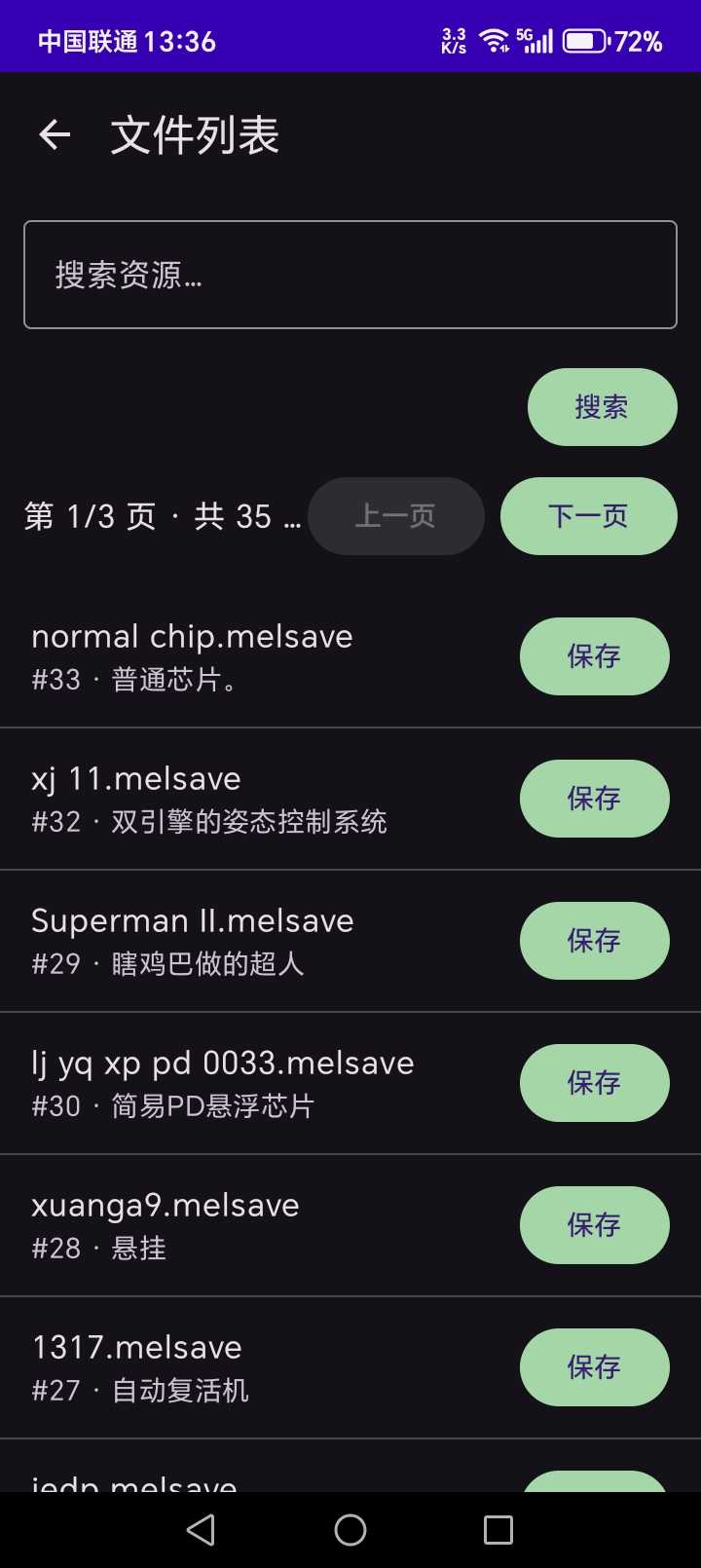This screenshot has width=701, height=1568.
Task: Focus the 搜索资源 search field
Action: [350, 275]
